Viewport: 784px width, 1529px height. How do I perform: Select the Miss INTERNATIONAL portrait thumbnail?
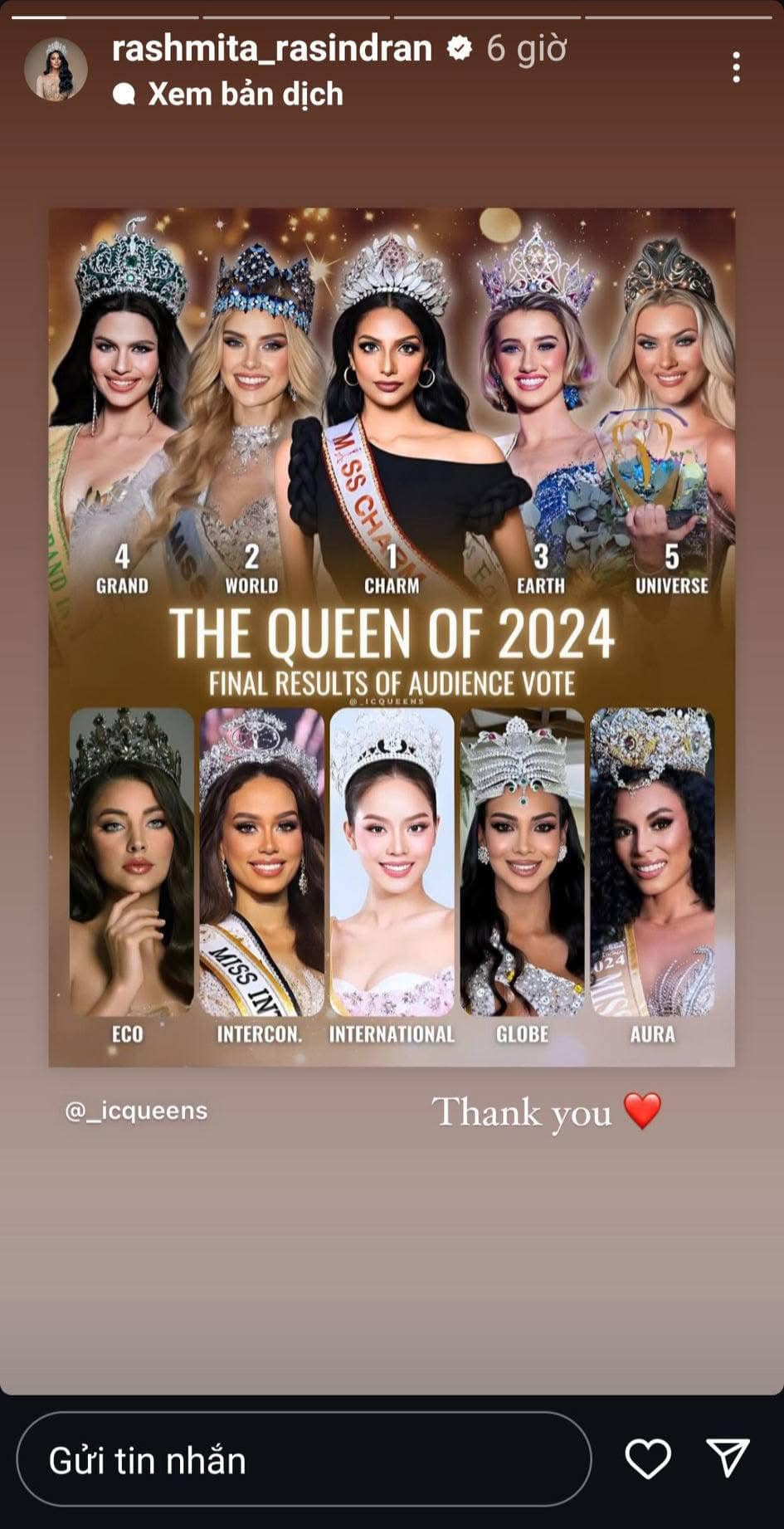(x=392, y=863)
